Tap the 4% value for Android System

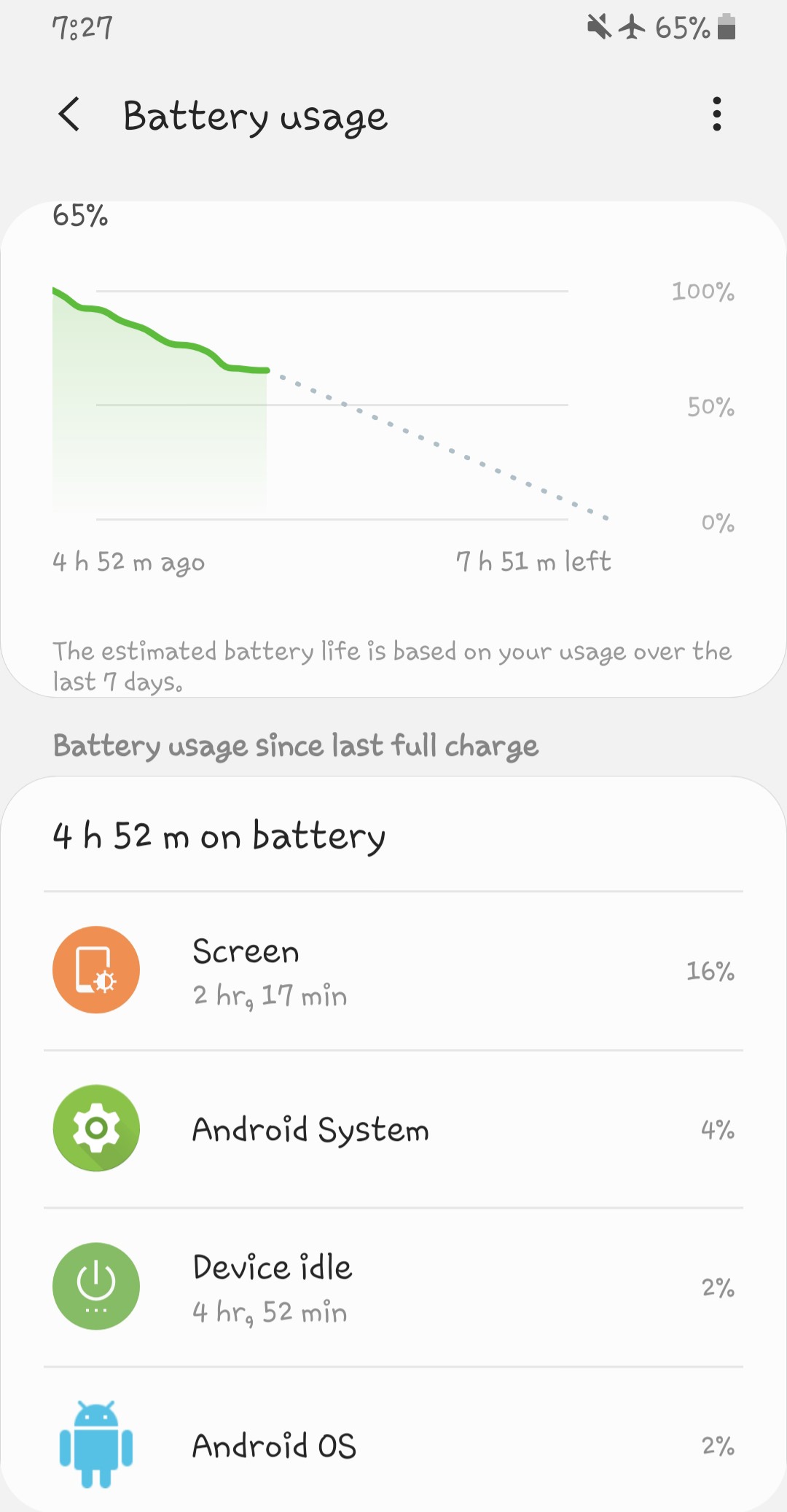click(x=716, y=1128)
